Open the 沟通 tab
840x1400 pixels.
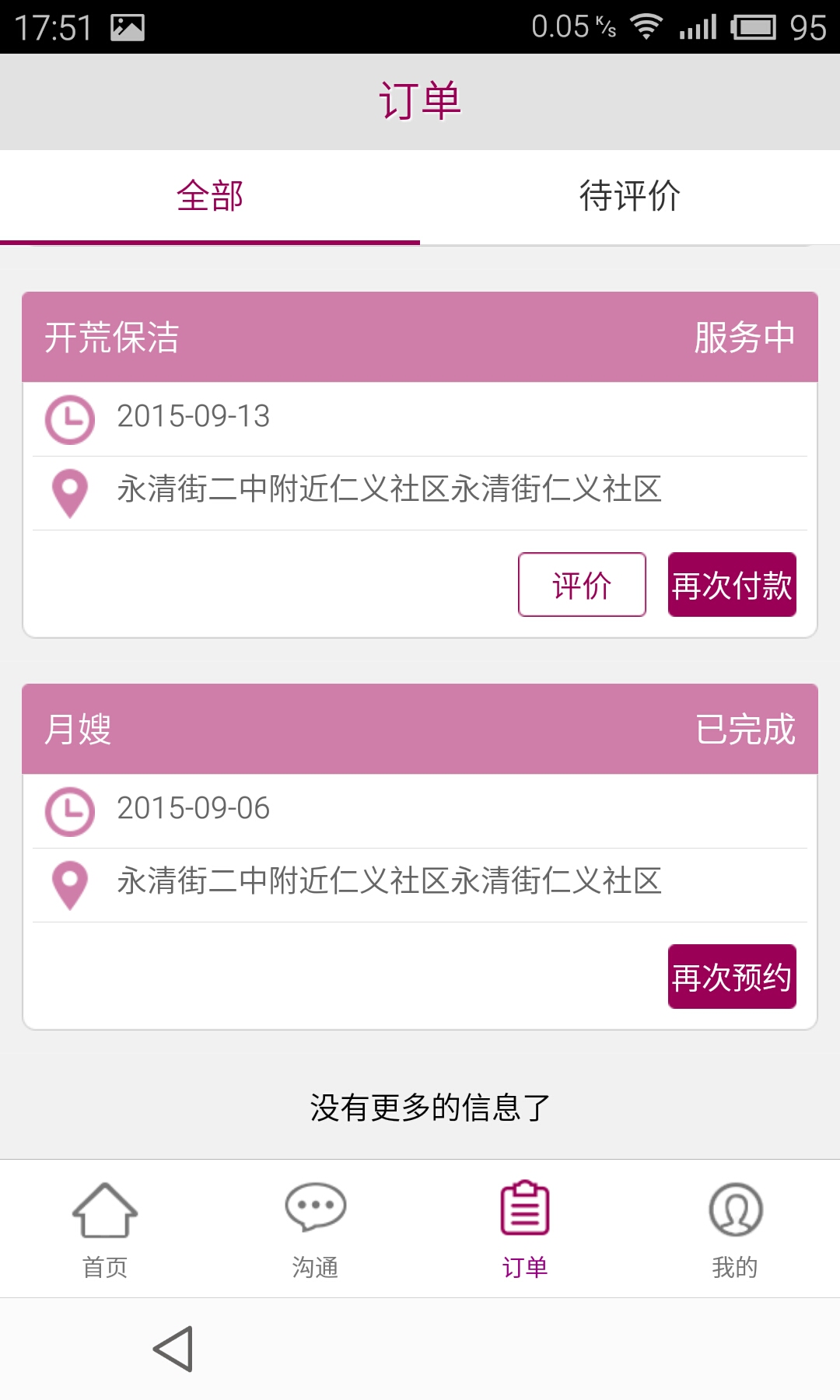315,1229
